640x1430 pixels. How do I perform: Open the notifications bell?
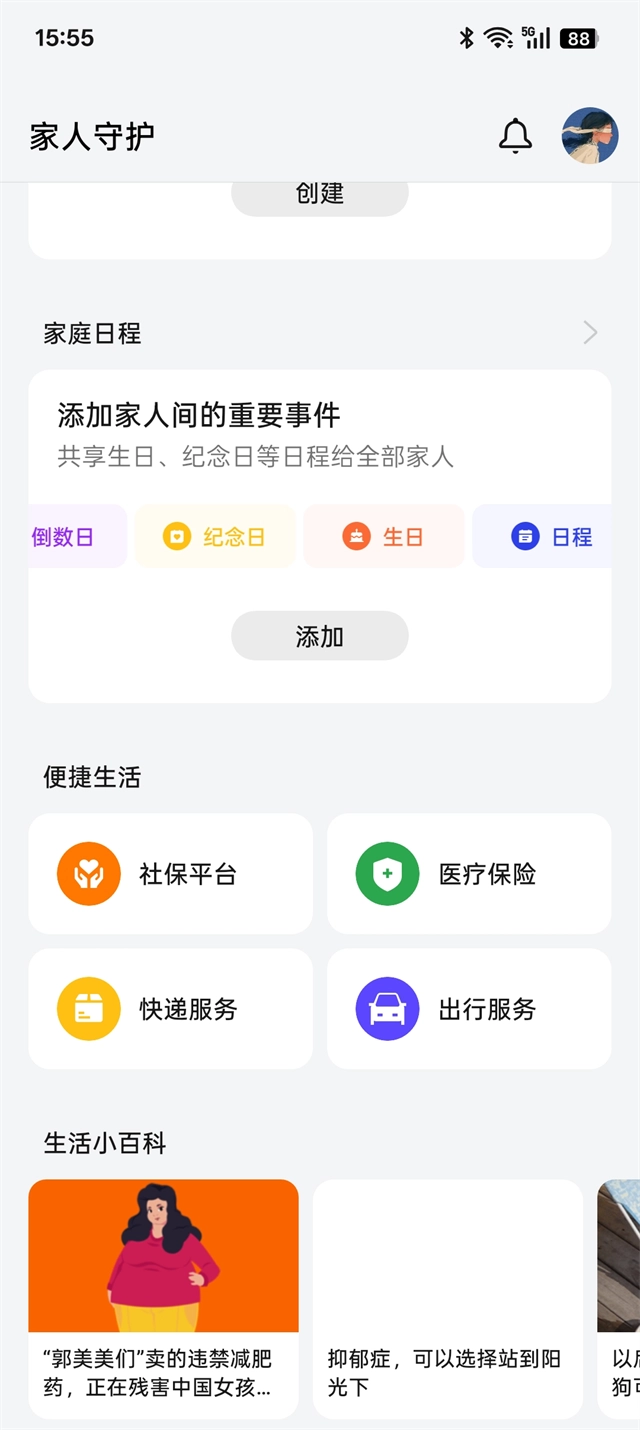515,136
